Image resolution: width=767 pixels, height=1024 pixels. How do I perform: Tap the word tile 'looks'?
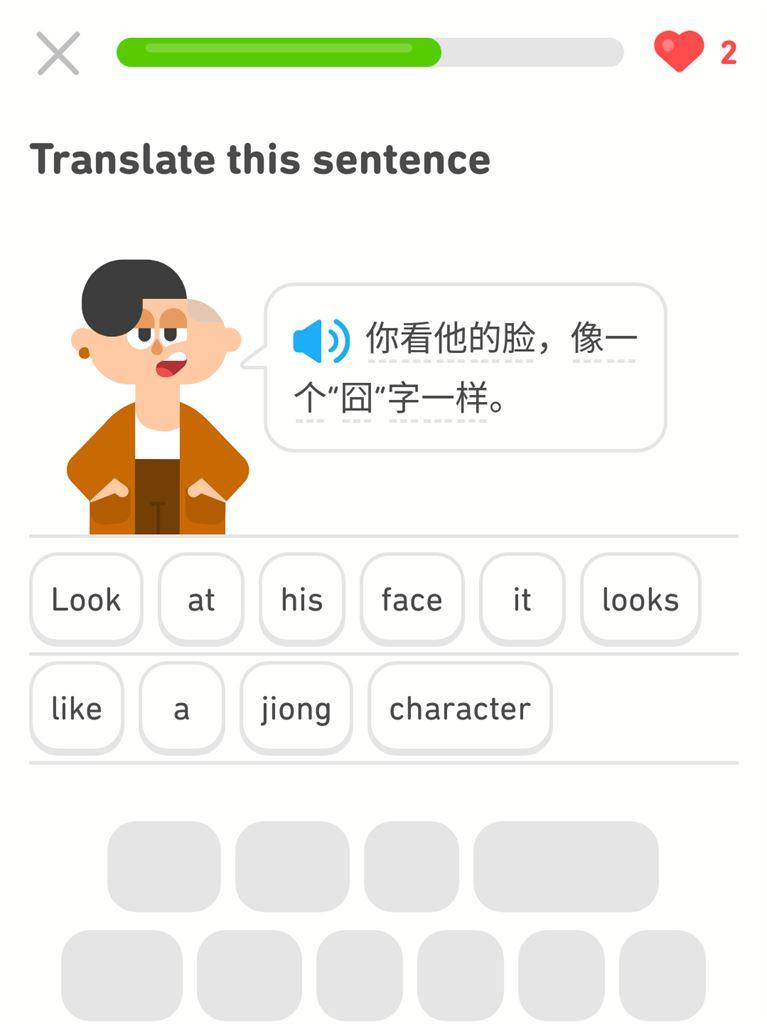[640, 599]
